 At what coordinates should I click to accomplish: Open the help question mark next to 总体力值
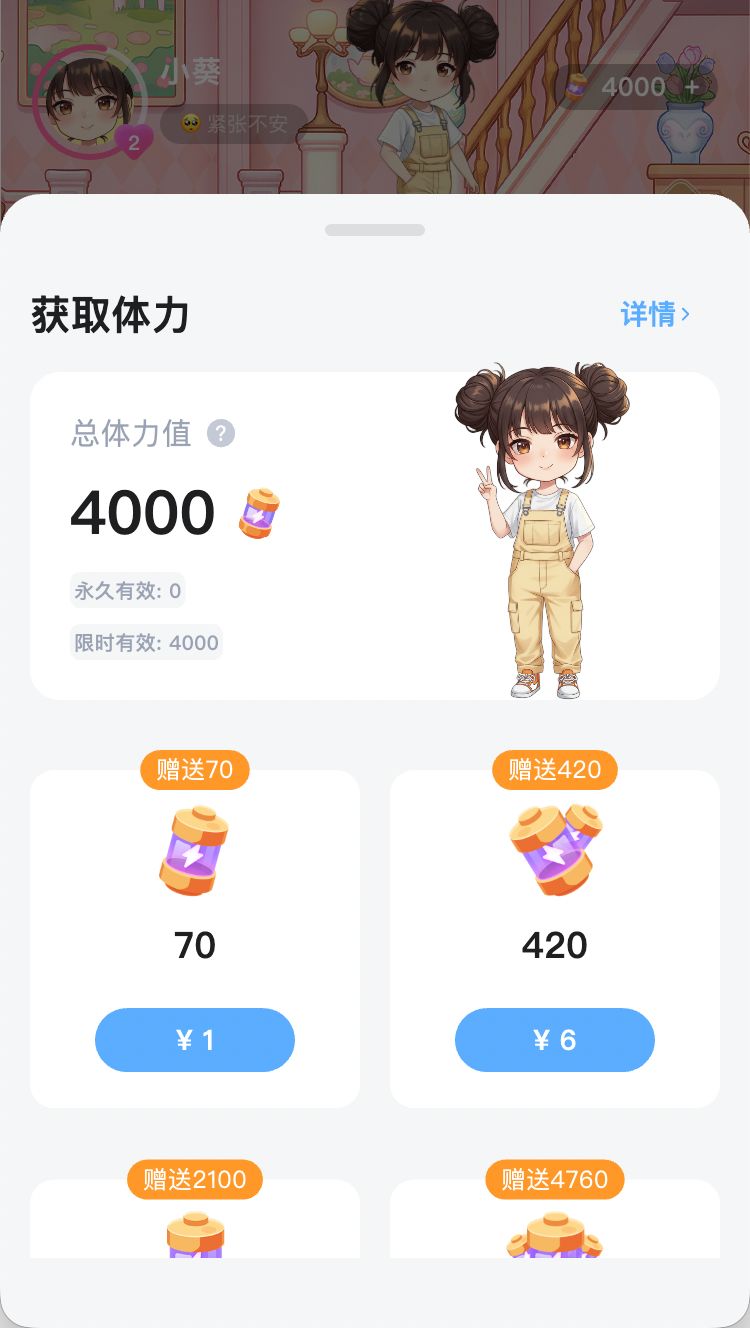(x=221, y=433)
